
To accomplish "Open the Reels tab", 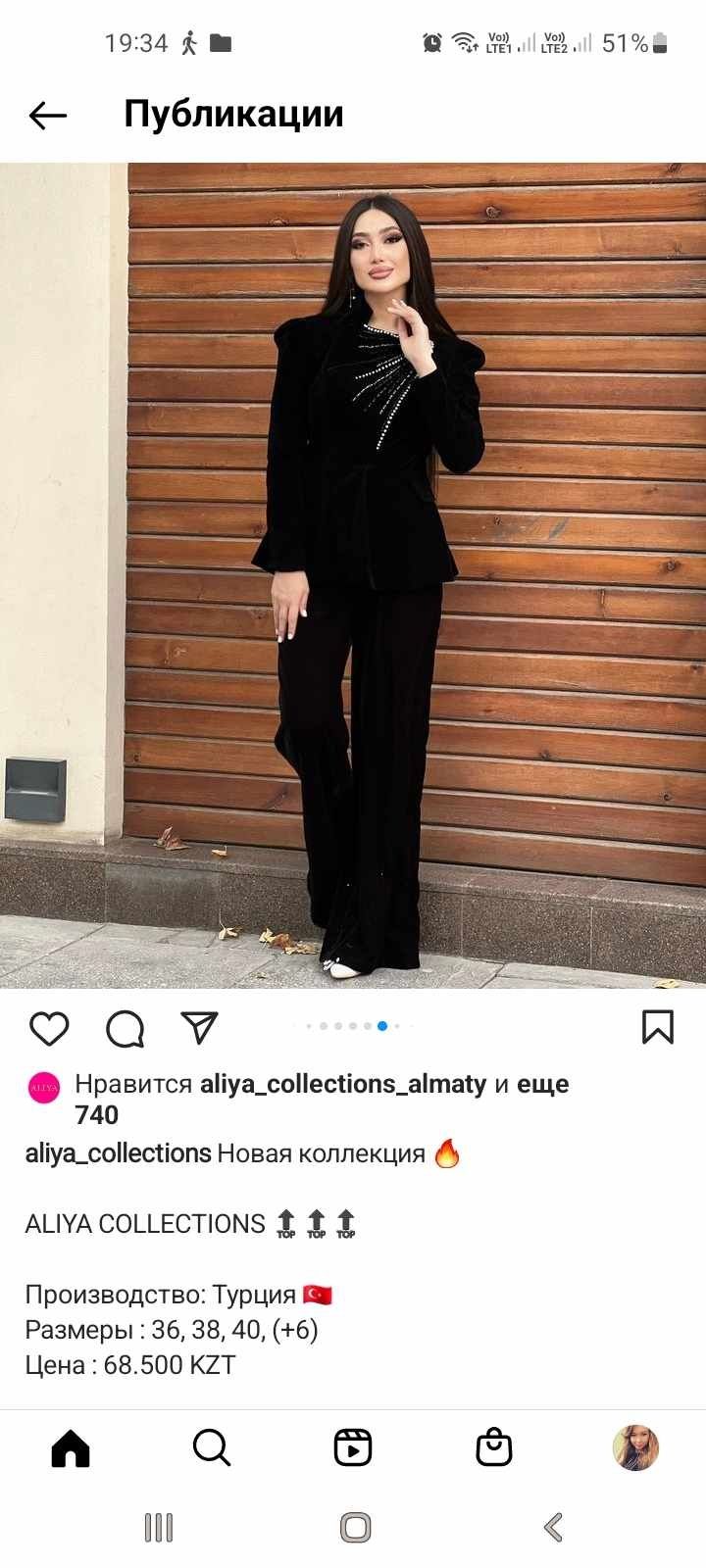I will [353, 1447].
